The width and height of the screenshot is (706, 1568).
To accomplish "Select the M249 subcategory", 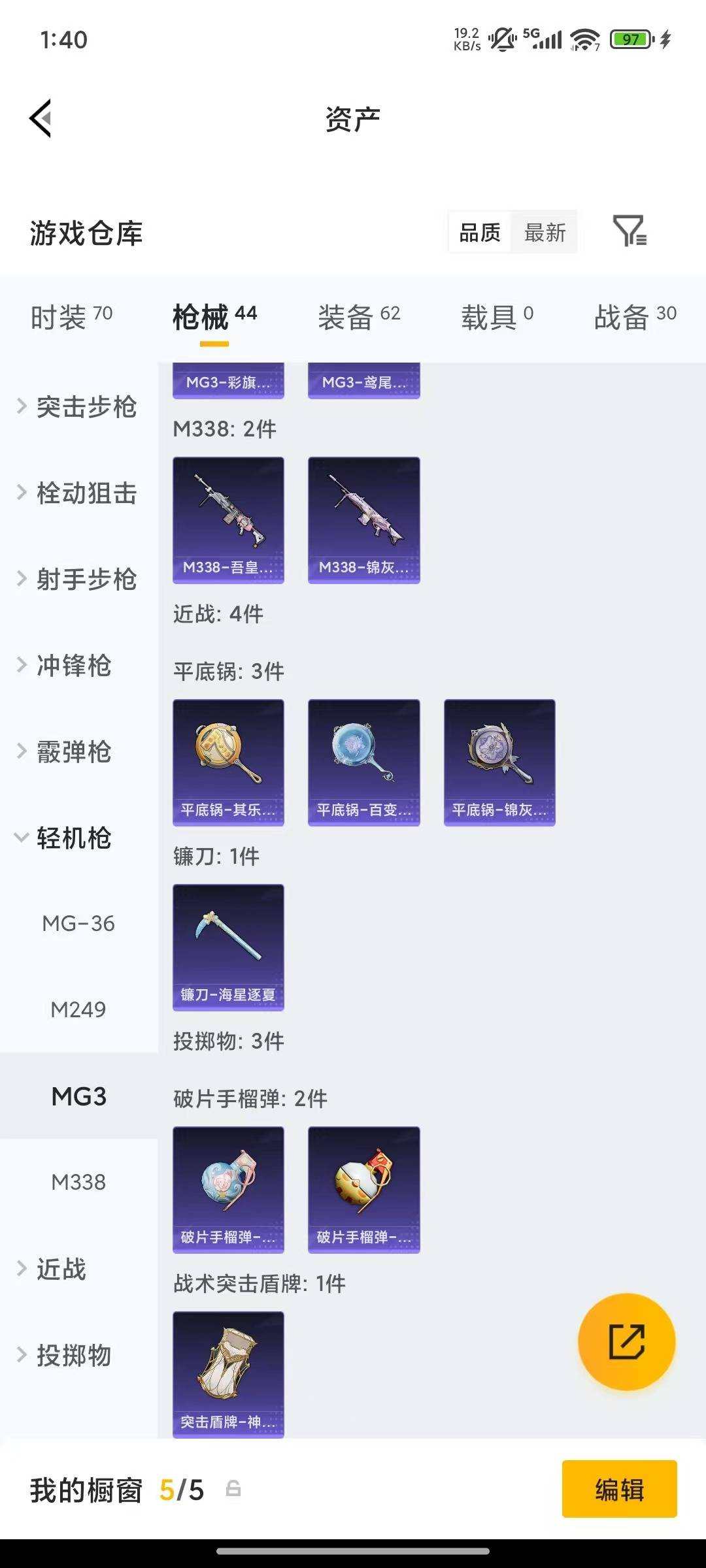I will (78, 1009).
